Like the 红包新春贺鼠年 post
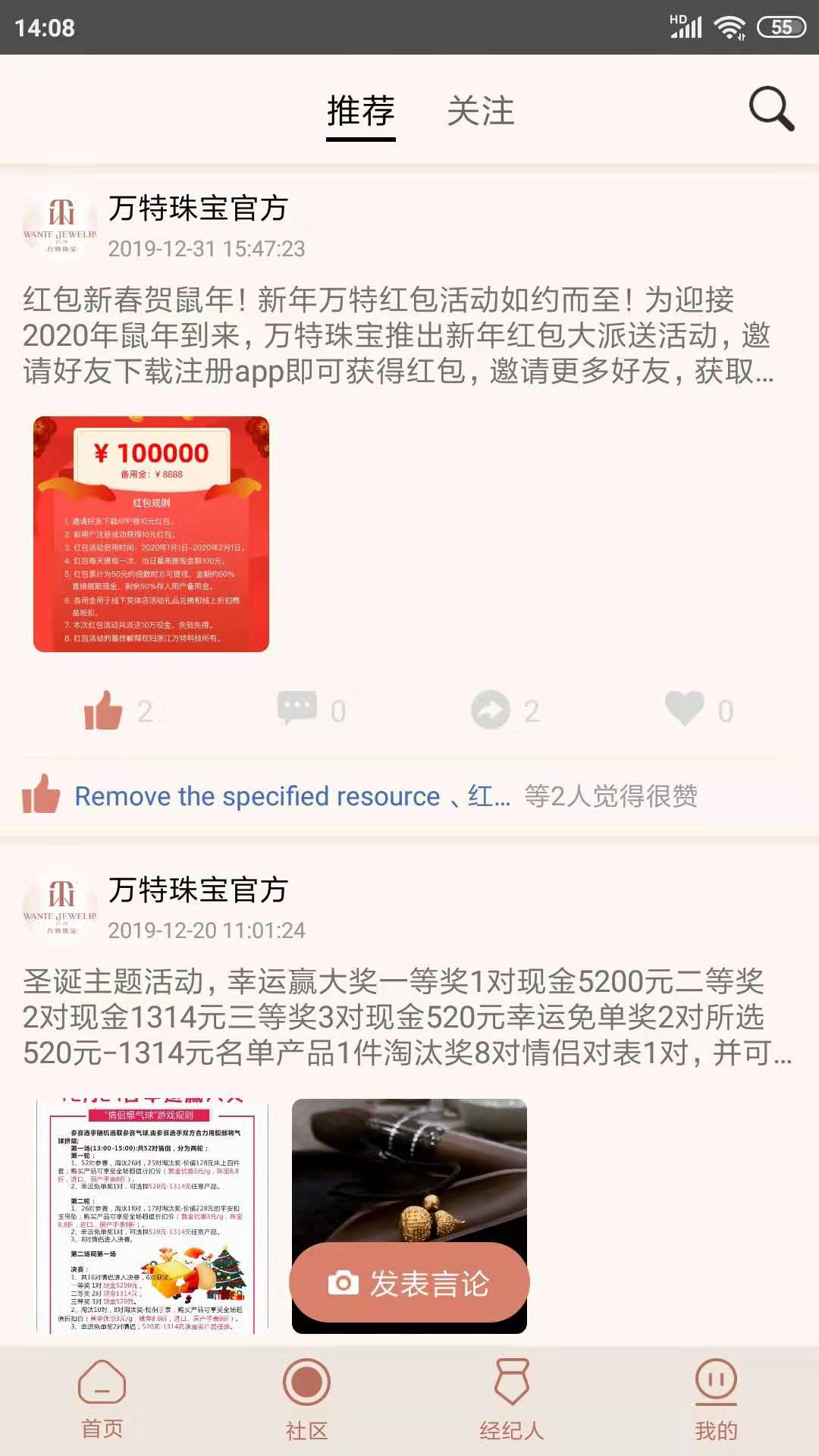Viewport: 819px width, 1456px height. click(x=104, y=711)
